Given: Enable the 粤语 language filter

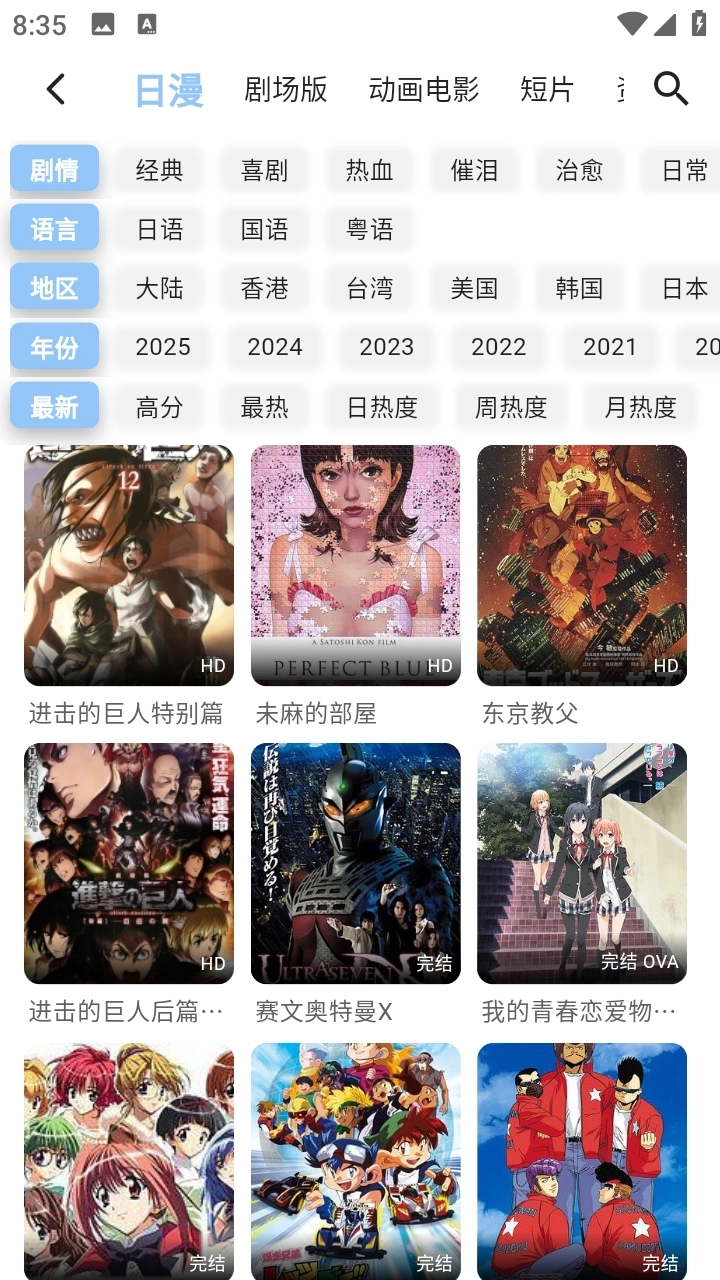Looking at the screenshot, I should (369, 229).
